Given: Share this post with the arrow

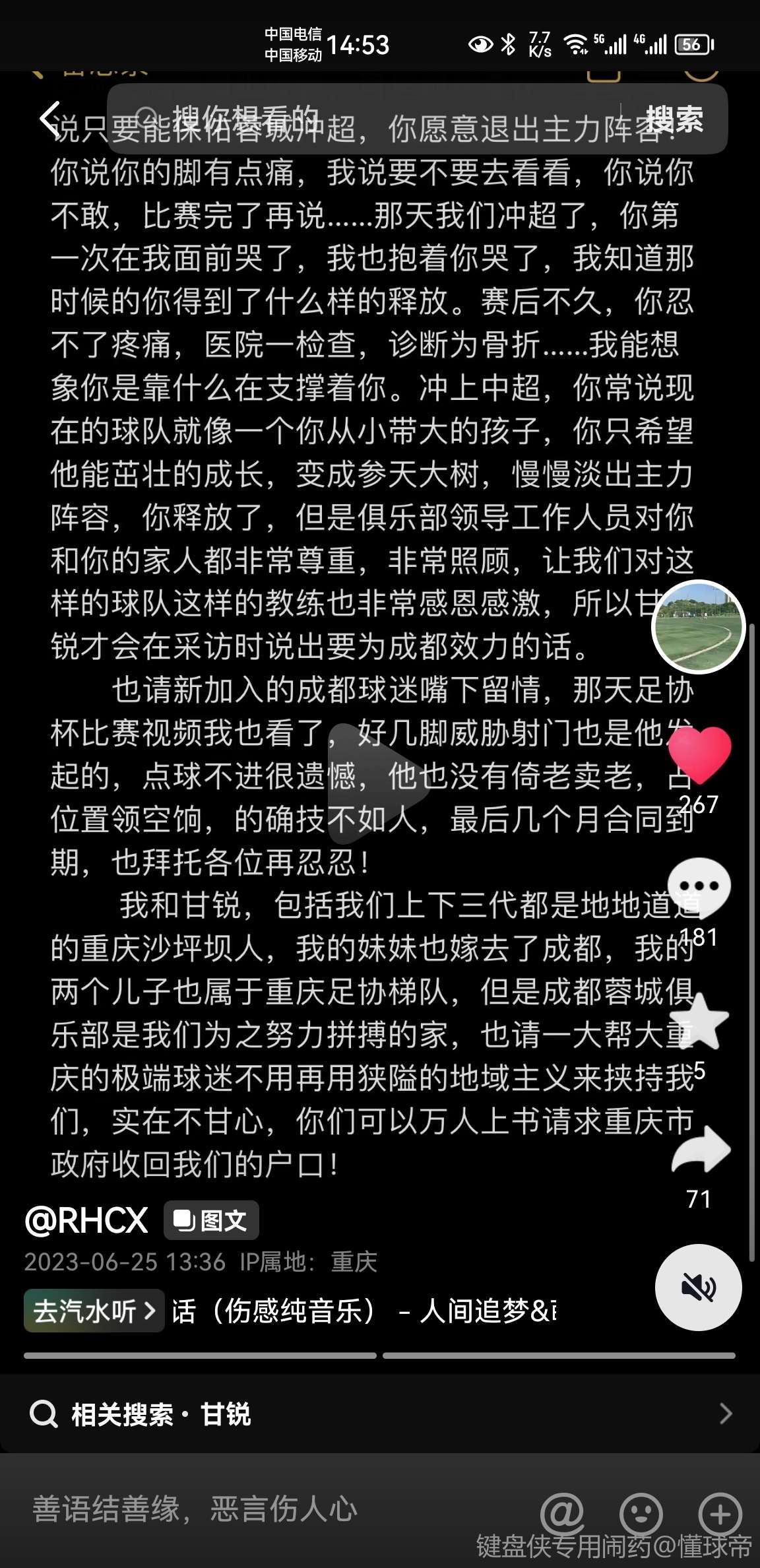Looking at the screenshot, I should (x=700, y=1152).
